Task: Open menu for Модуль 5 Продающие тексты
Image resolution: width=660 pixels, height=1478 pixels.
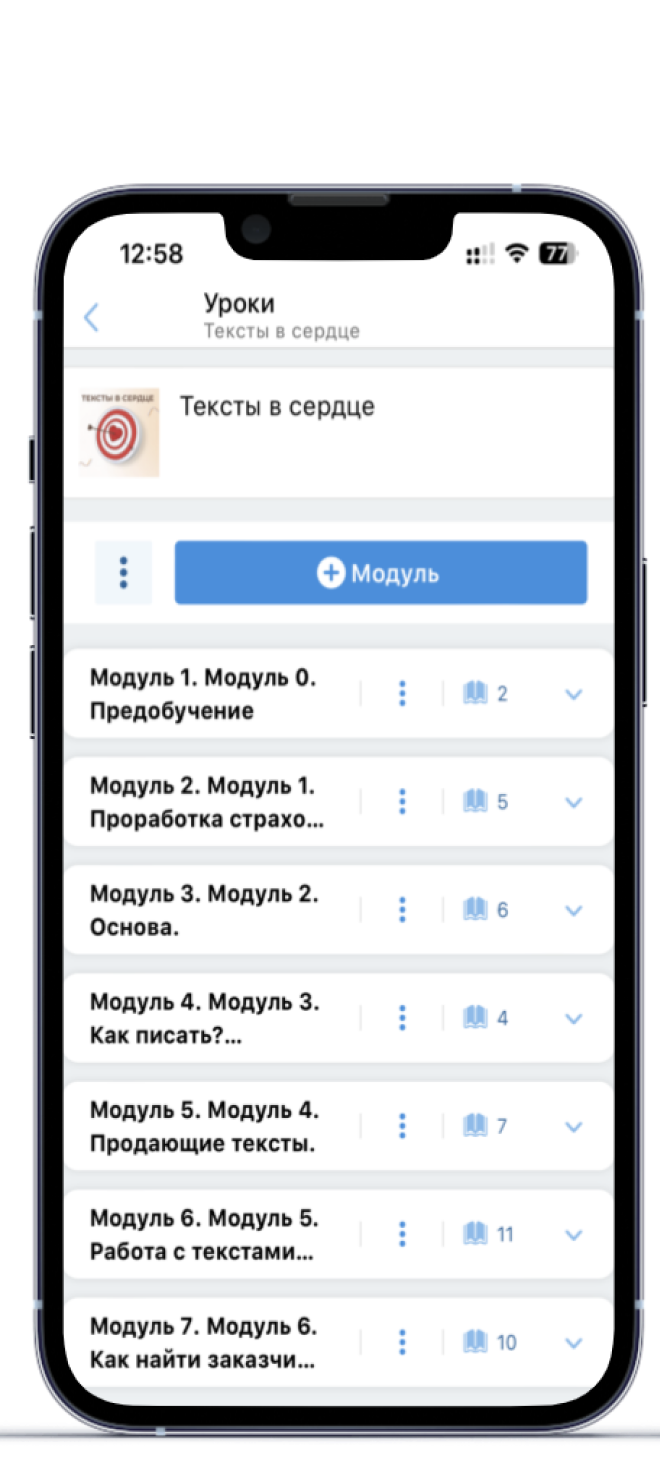Action: (x=402, y=1125)
